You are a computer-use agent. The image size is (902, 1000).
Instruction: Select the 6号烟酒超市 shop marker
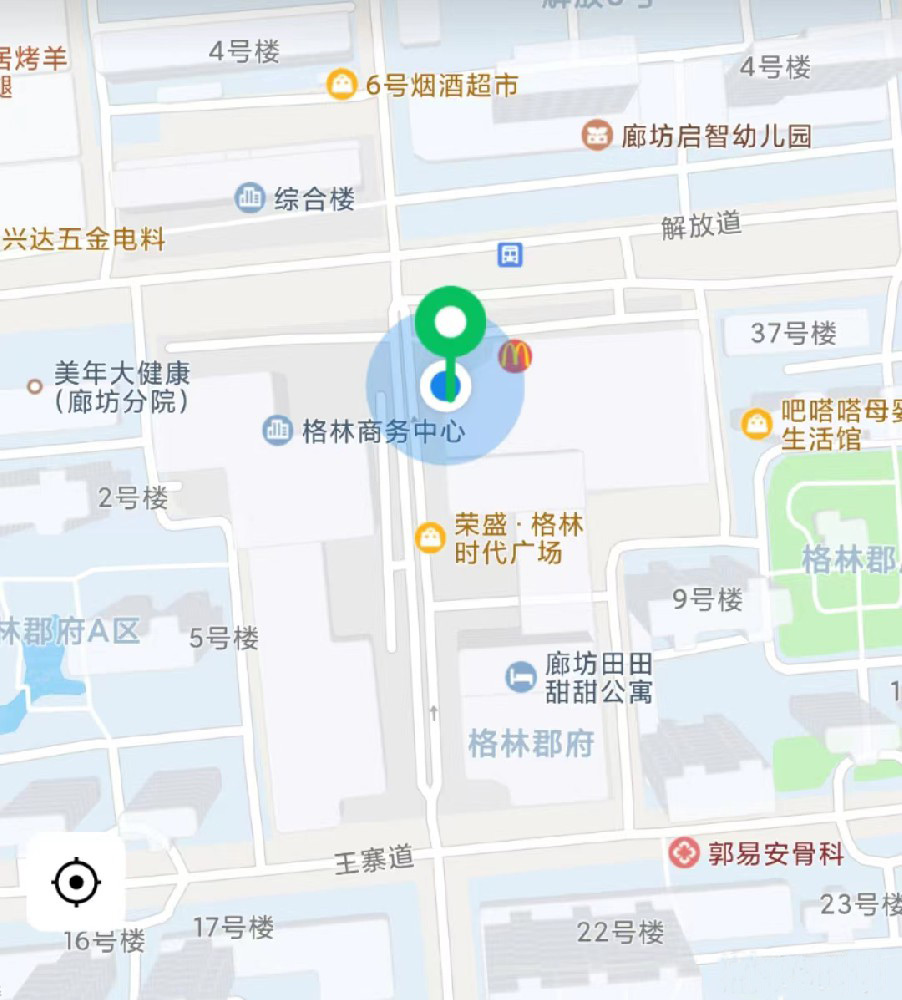(342, 85)
